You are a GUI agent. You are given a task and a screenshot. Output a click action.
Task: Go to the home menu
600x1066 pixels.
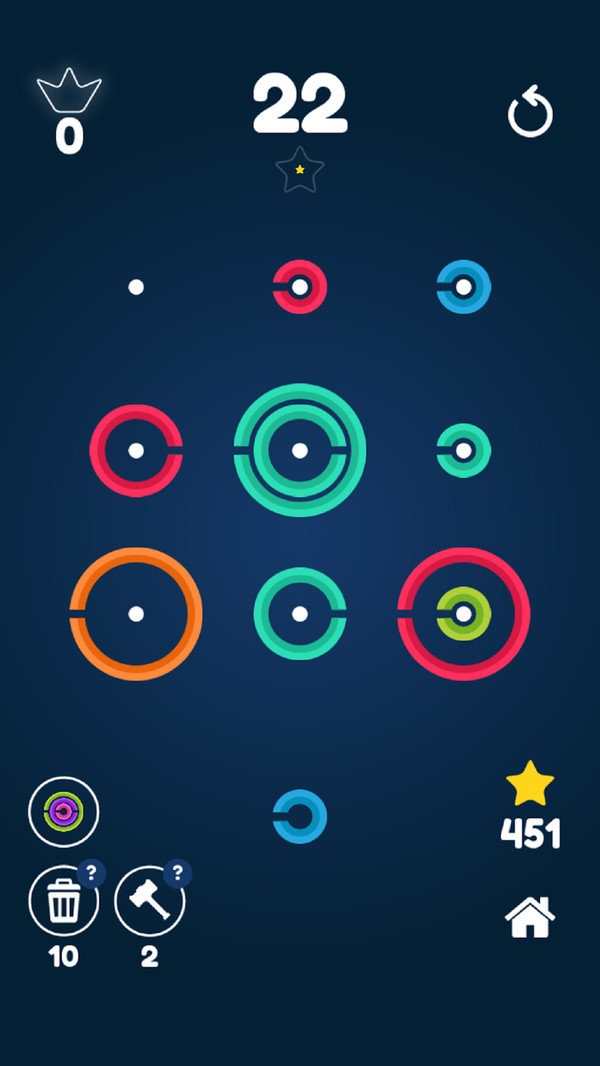530,916
